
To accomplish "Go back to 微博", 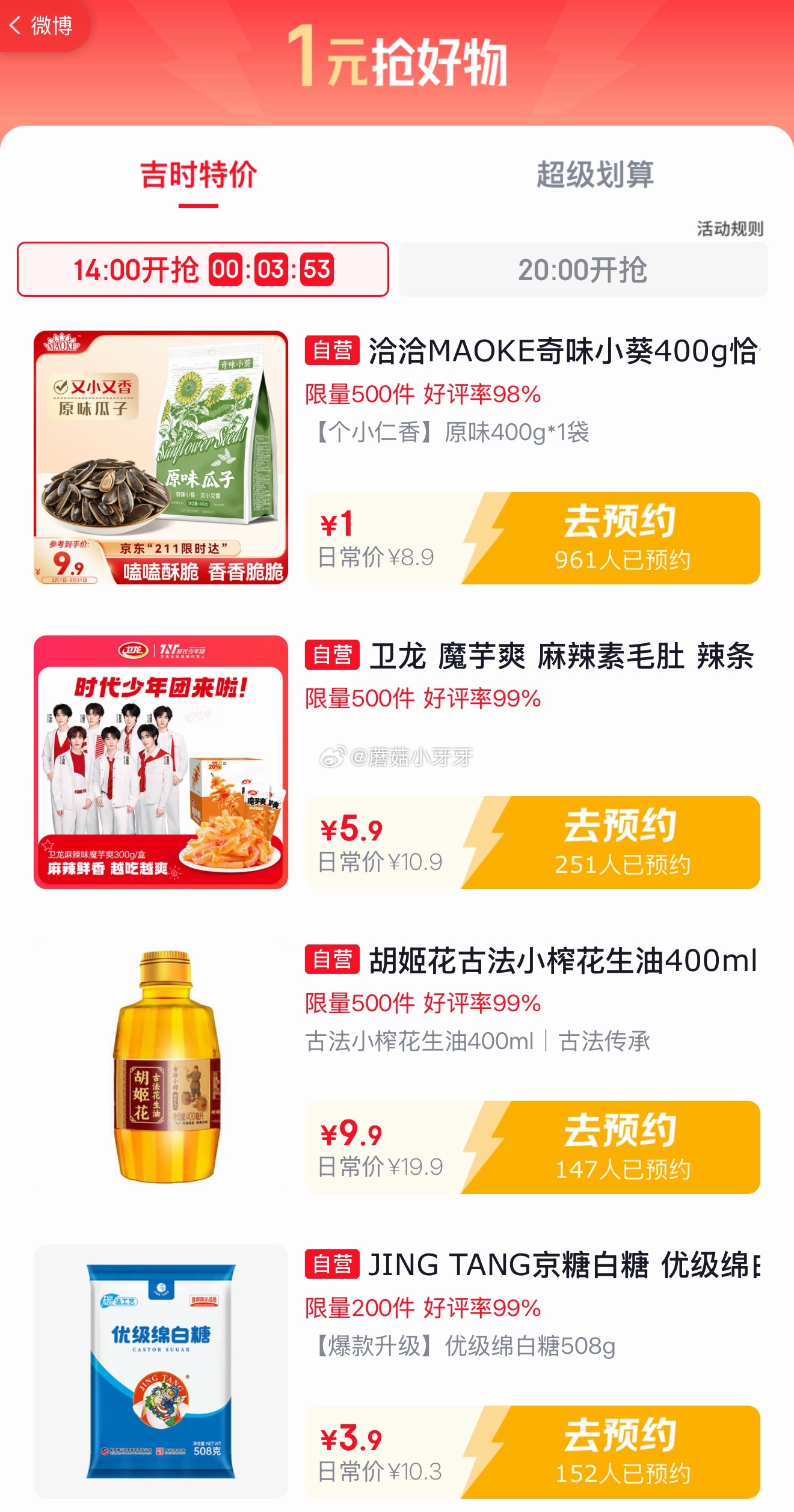I will click(x=41, y=25).
